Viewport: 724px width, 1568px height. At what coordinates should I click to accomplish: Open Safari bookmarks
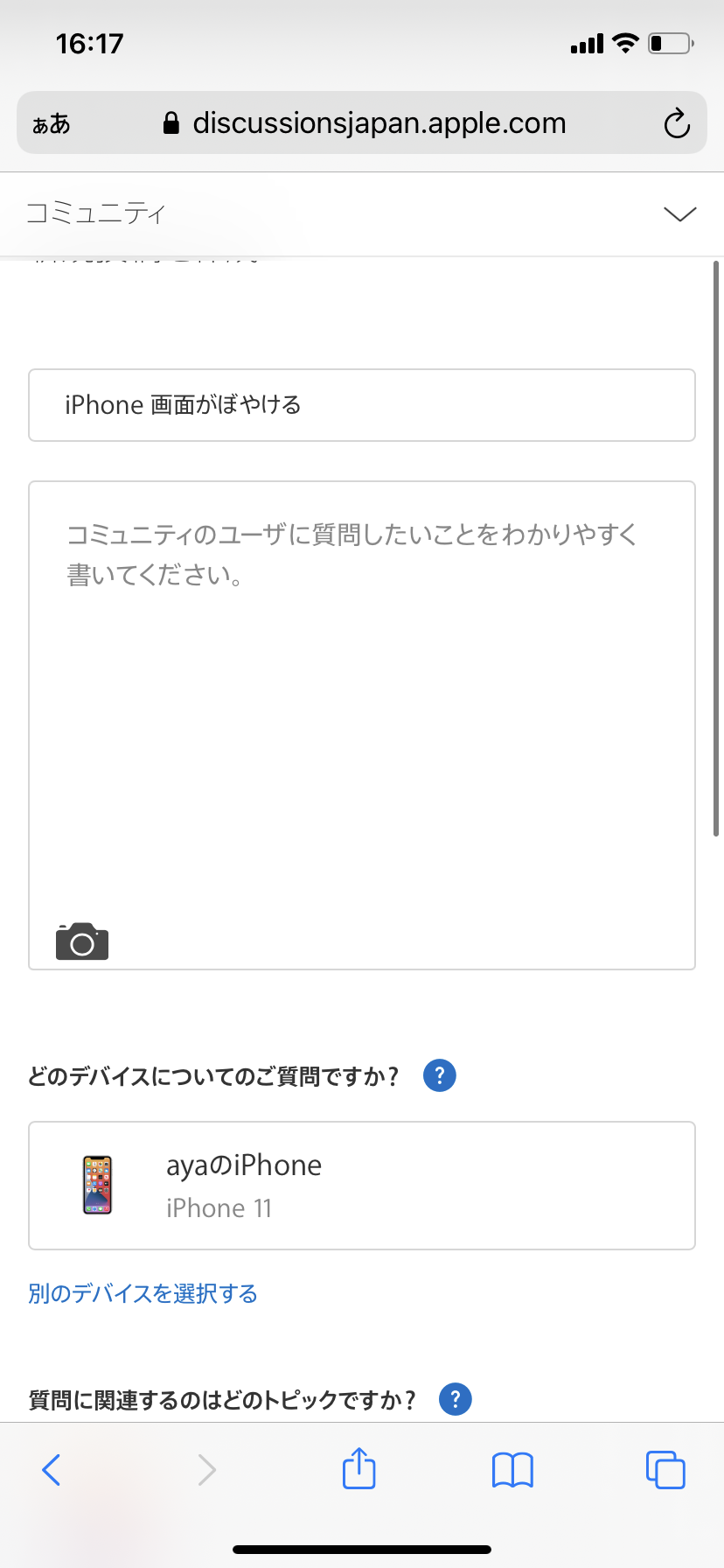coord(512,1470)
